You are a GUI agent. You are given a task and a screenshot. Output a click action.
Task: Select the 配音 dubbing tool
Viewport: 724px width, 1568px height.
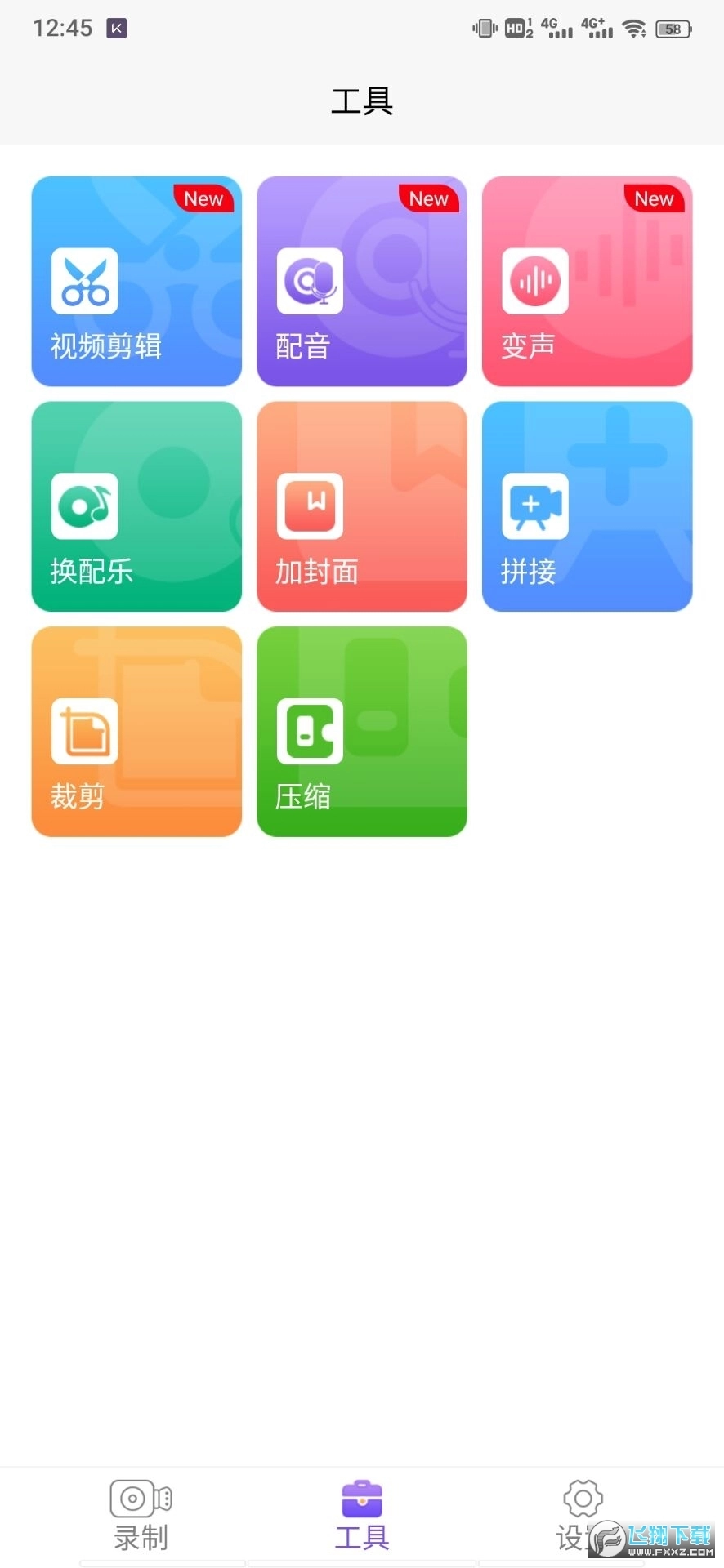pos(361,280)
